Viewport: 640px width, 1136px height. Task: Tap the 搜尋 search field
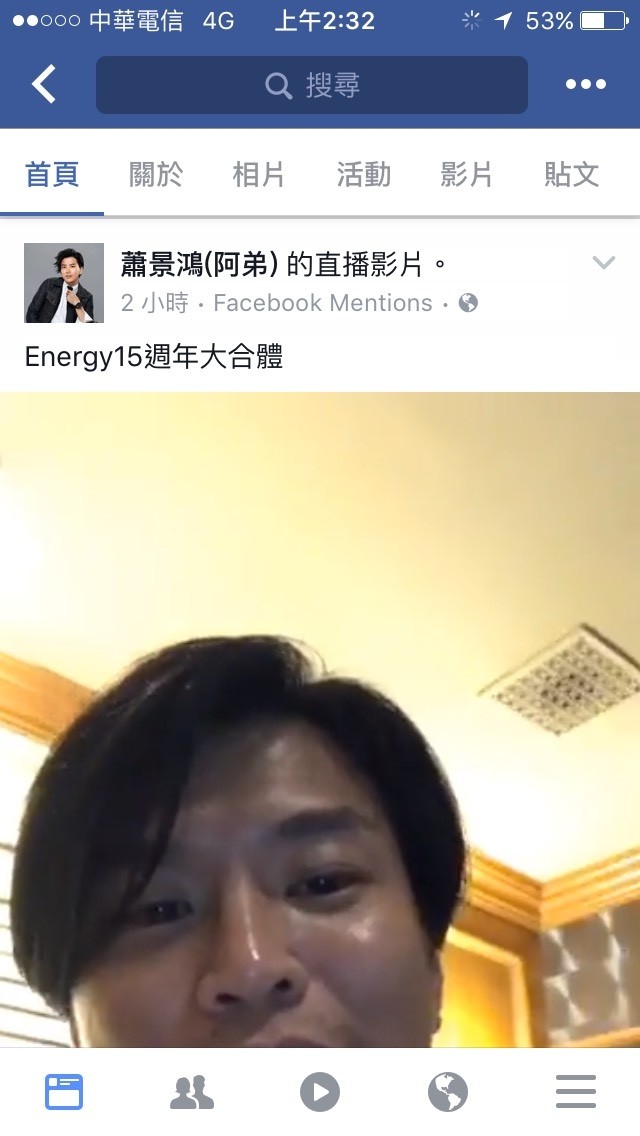312,85
